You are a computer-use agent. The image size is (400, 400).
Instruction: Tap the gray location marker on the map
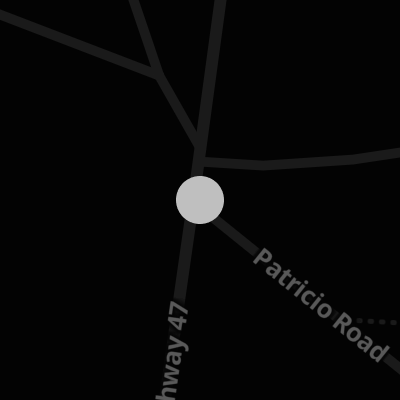pyautogui.click(x=200, y=200)
